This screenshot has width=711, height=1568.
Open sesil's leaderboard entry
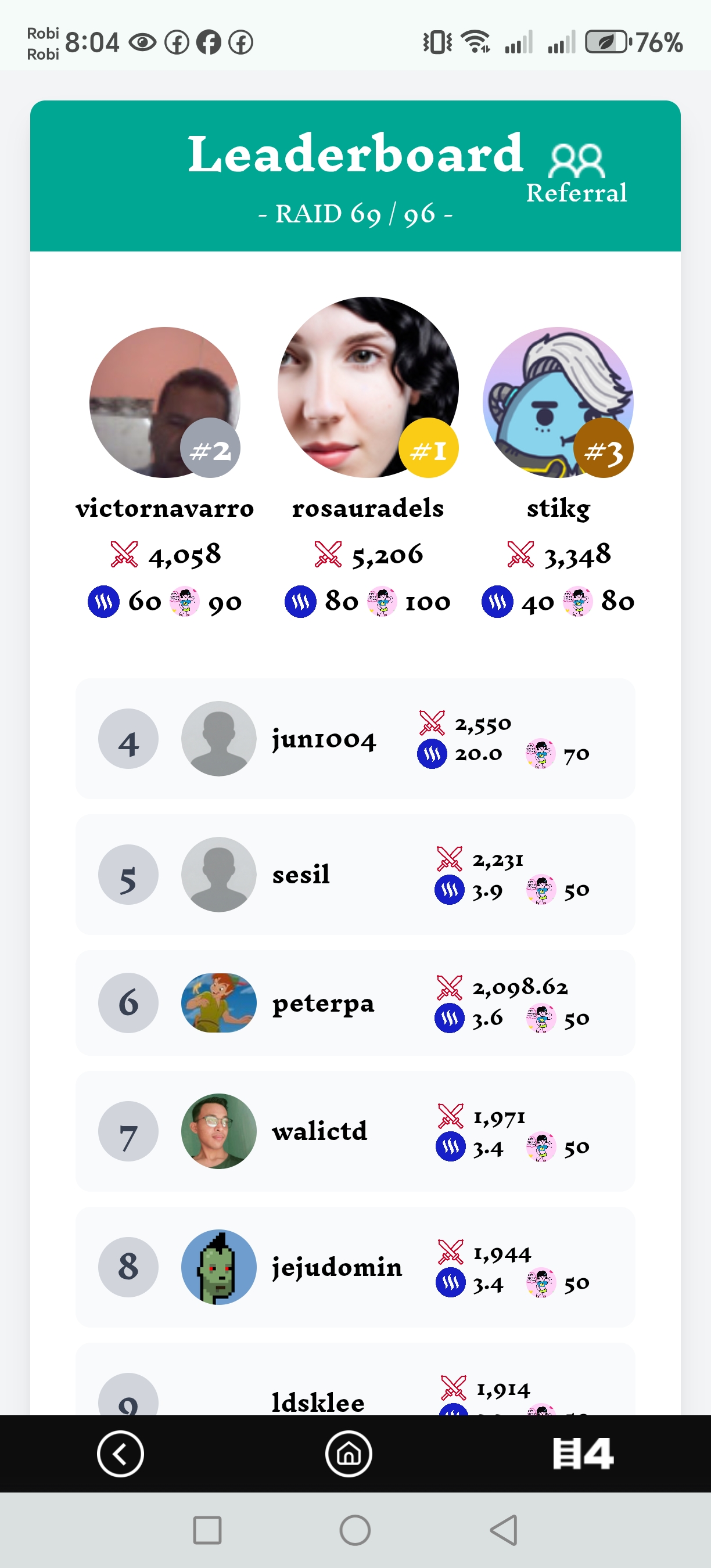[355, 874]
